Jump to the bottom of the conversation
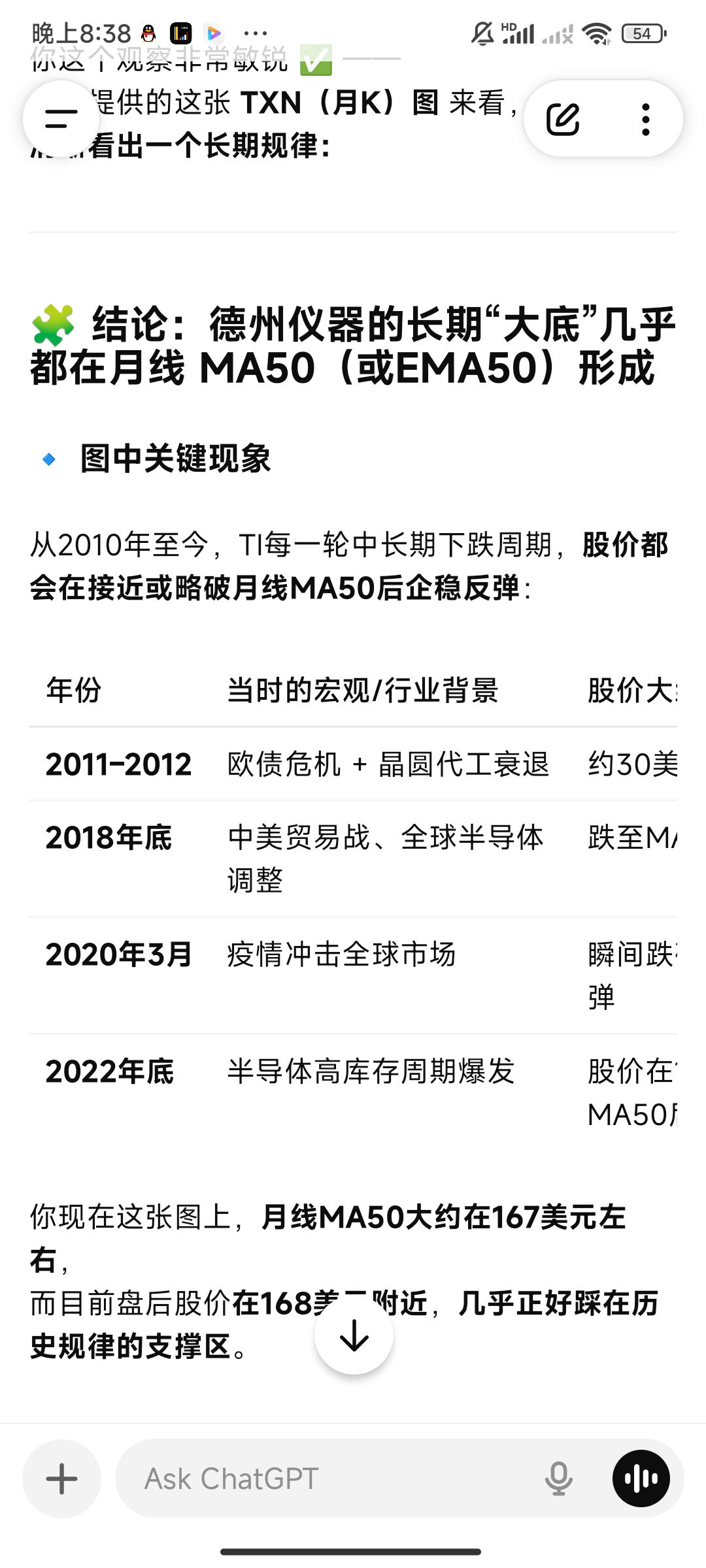The width and height of the screenshot is (706, 1568). click(354, 1335)
